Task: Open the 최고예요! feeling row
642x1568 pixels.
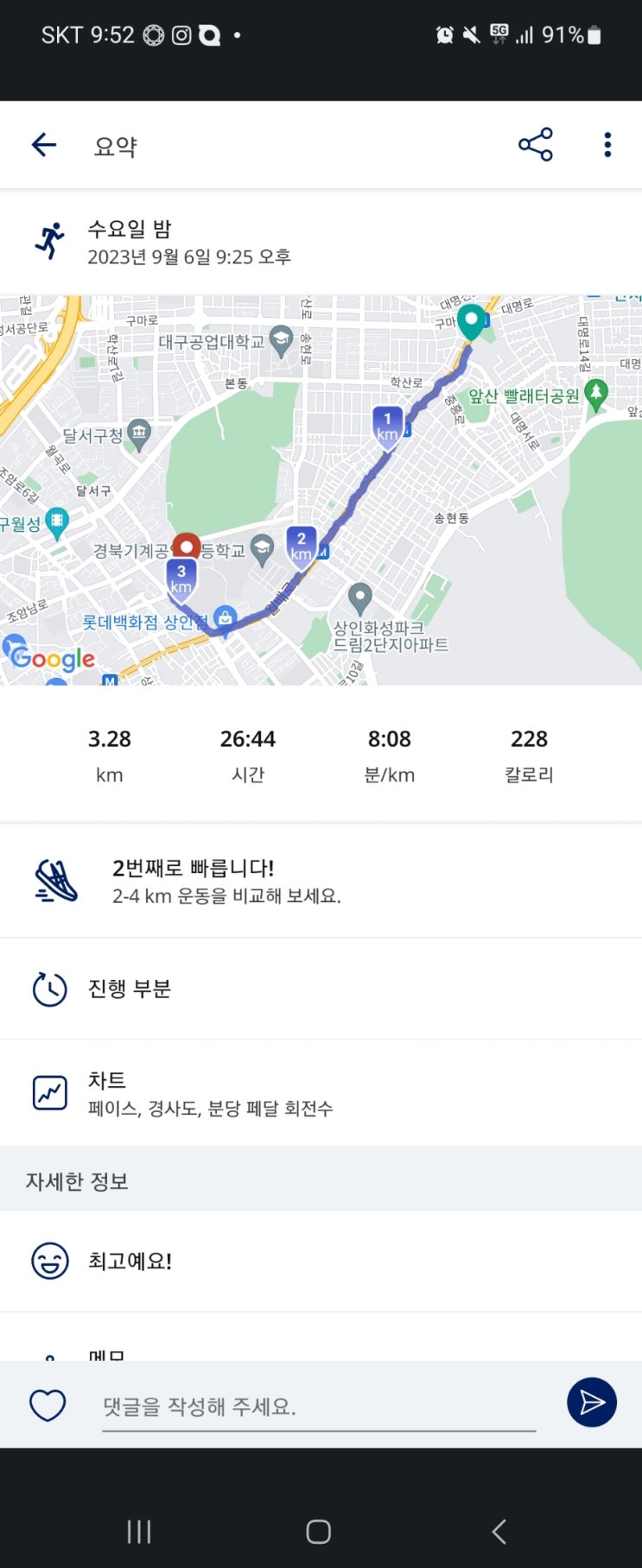Action: pos(321,1261)
